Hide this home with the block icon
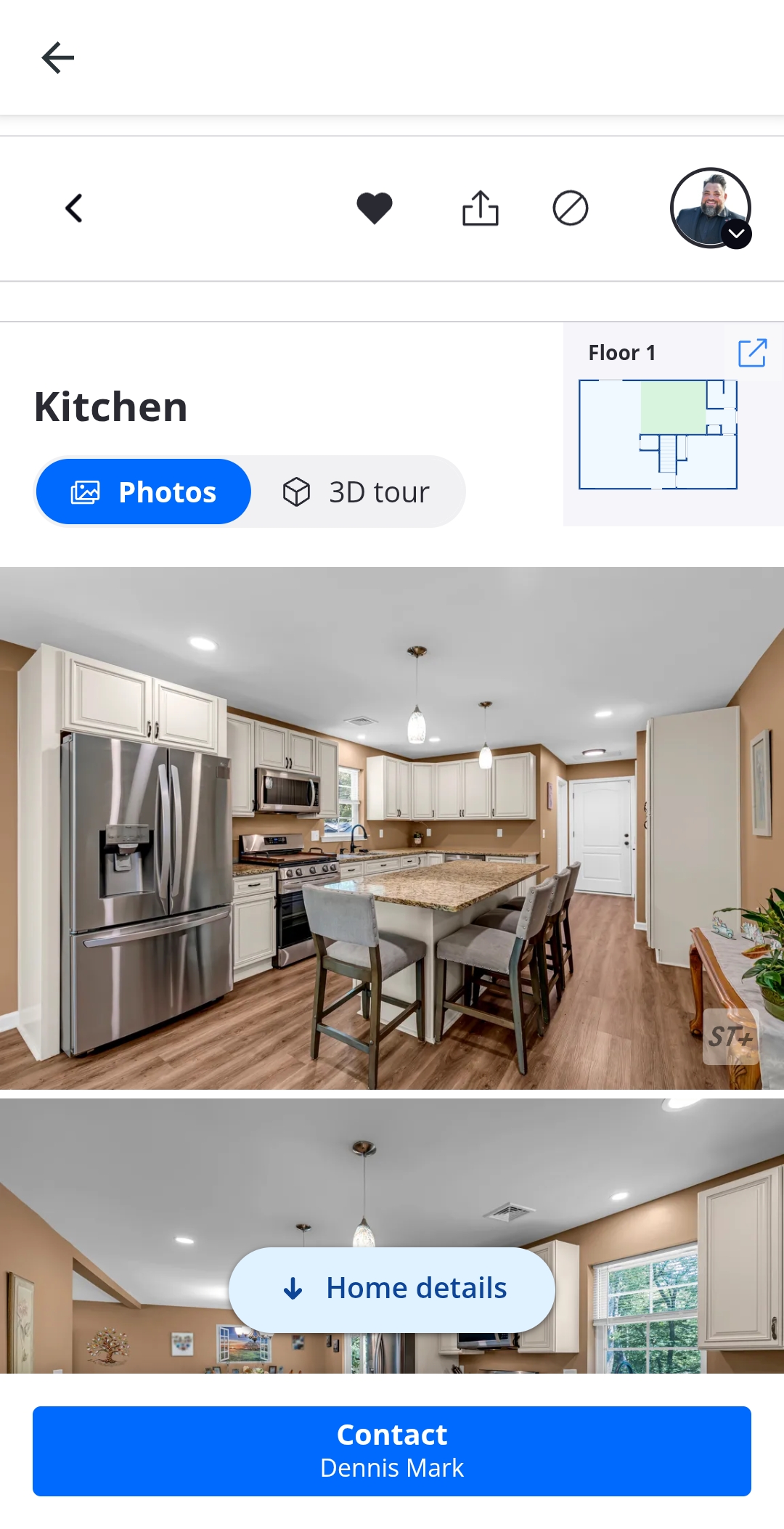The height and width of the screenshot is (1529, 784). tap(571, 208)
